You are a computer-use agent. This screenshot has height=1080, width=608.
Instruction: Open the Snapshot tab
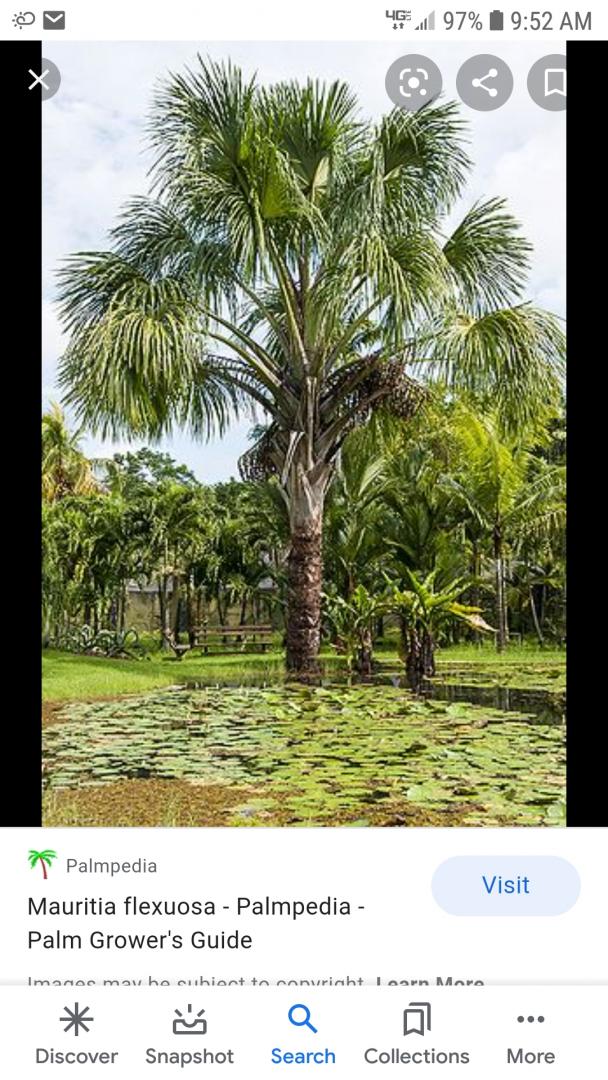point(189,1033)
